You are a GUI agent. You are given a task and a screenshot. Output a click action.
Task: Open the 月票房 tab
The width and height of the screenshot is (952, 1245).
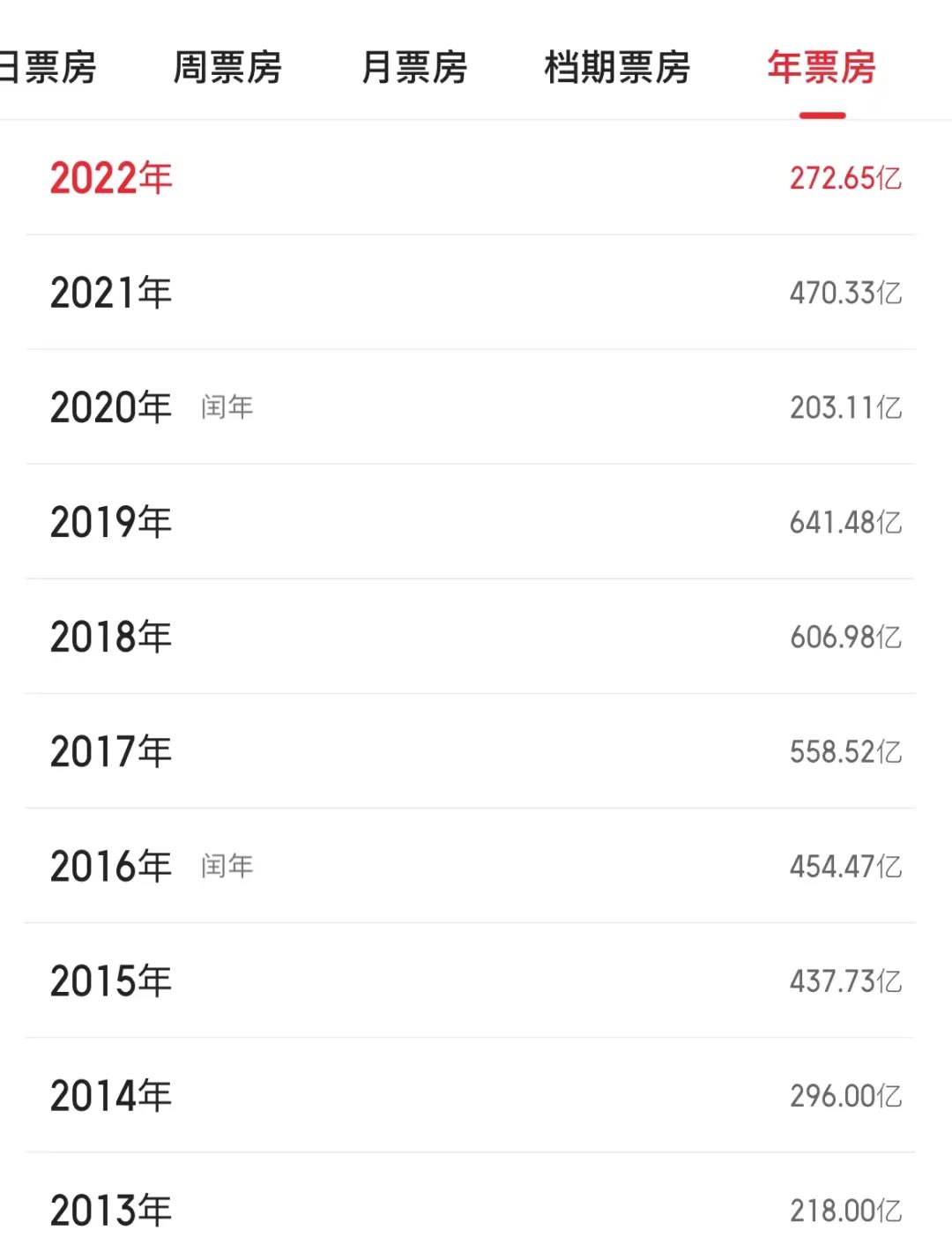[x=414, y=68]
